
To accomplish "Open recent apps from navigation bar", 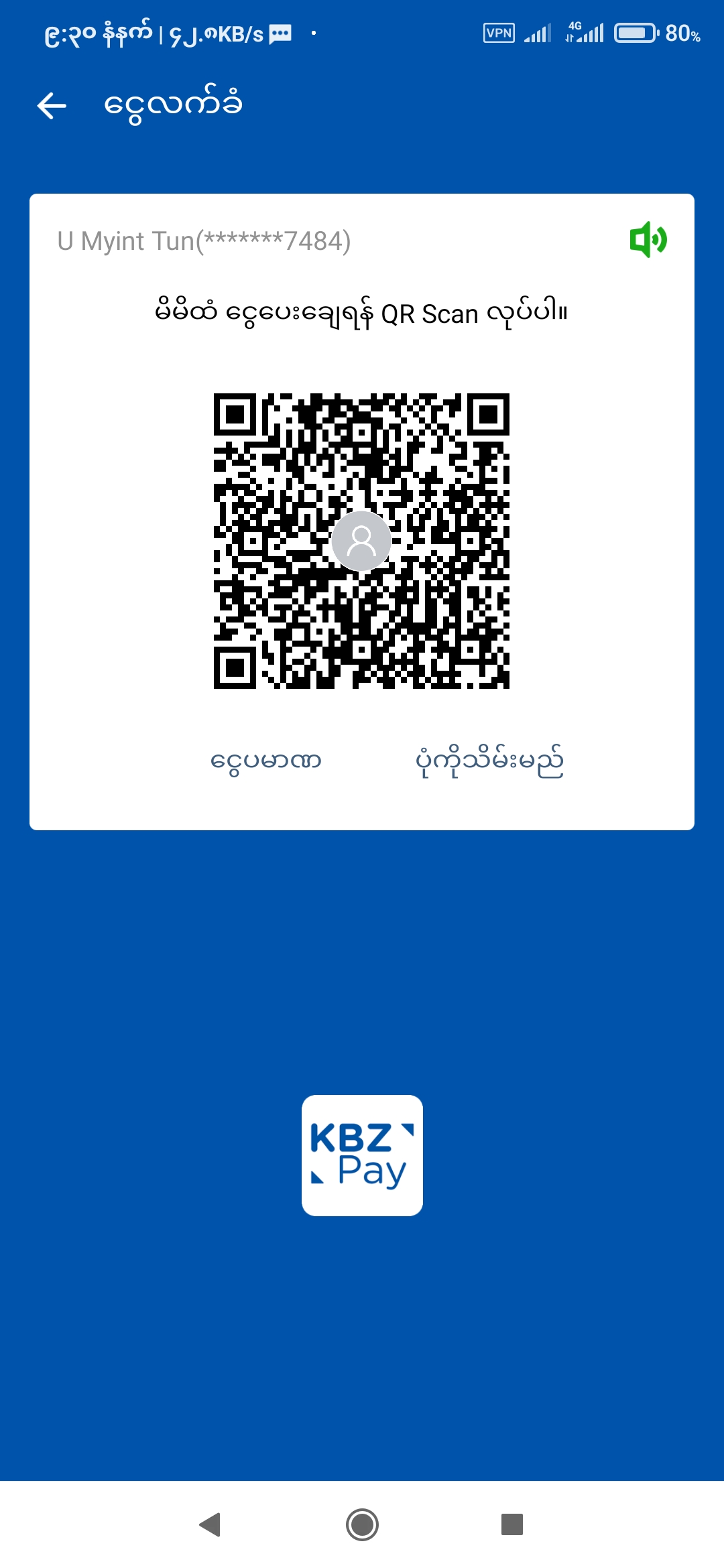I will (511, 1524).
